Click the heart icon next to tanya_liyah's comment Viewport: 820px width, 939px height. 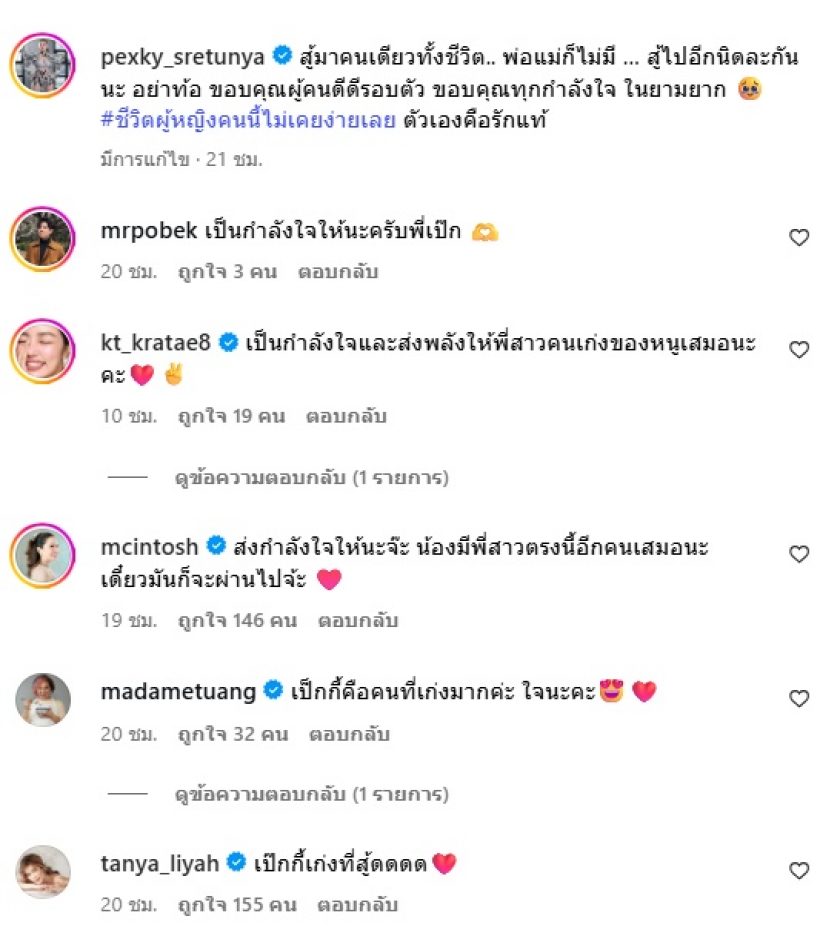pos(798,868)
